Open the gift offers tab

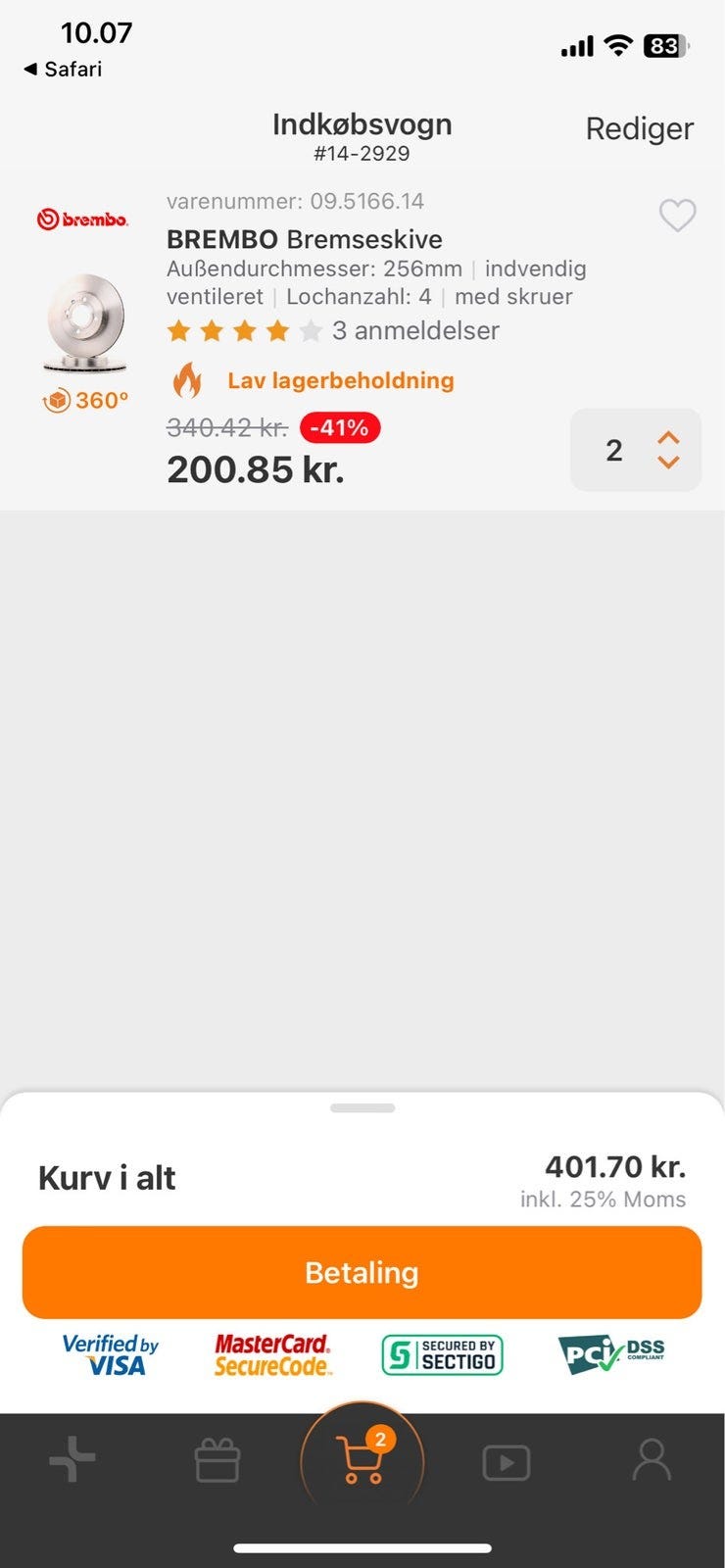tap(217, 1461)
